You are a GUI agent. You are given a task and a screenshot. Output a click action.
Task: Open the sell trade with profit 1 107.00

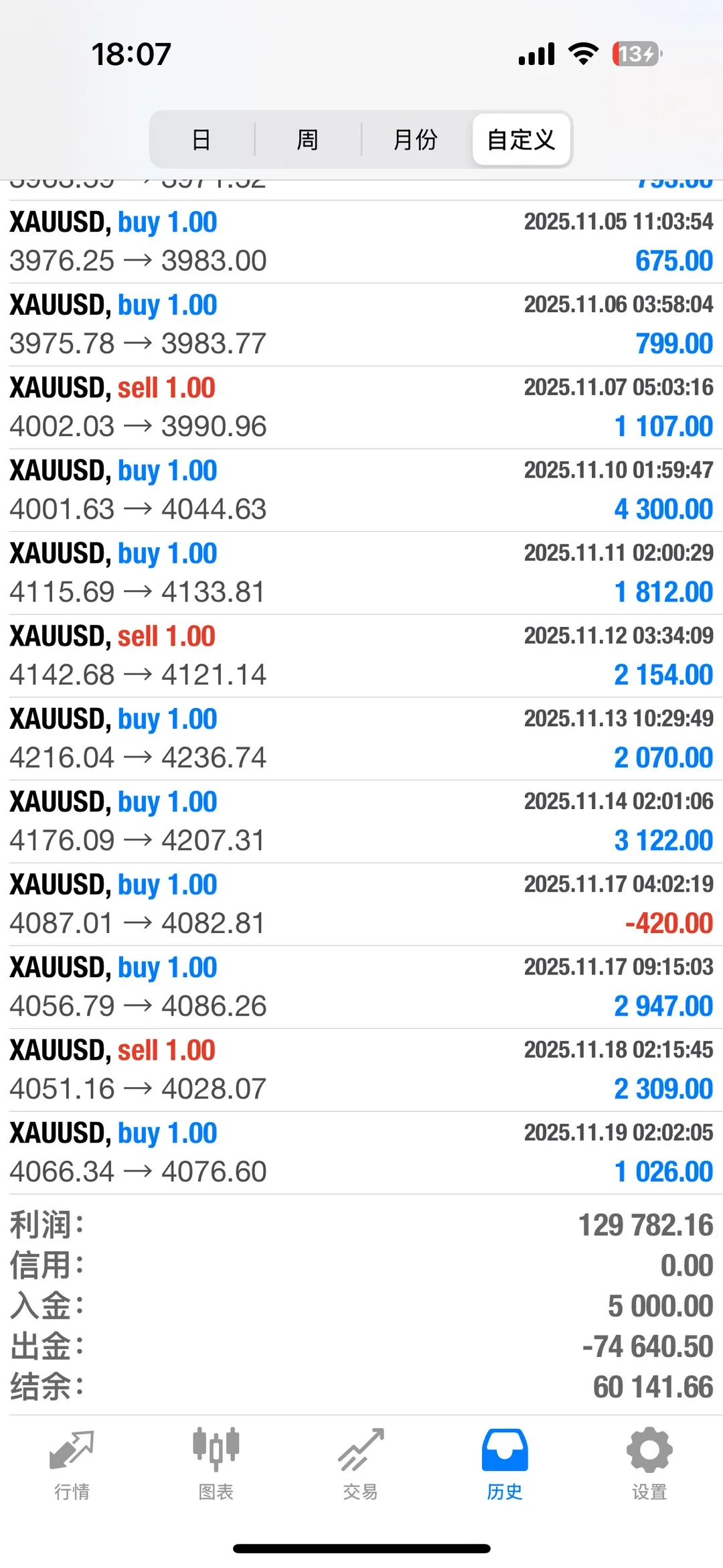click(361, 407)
